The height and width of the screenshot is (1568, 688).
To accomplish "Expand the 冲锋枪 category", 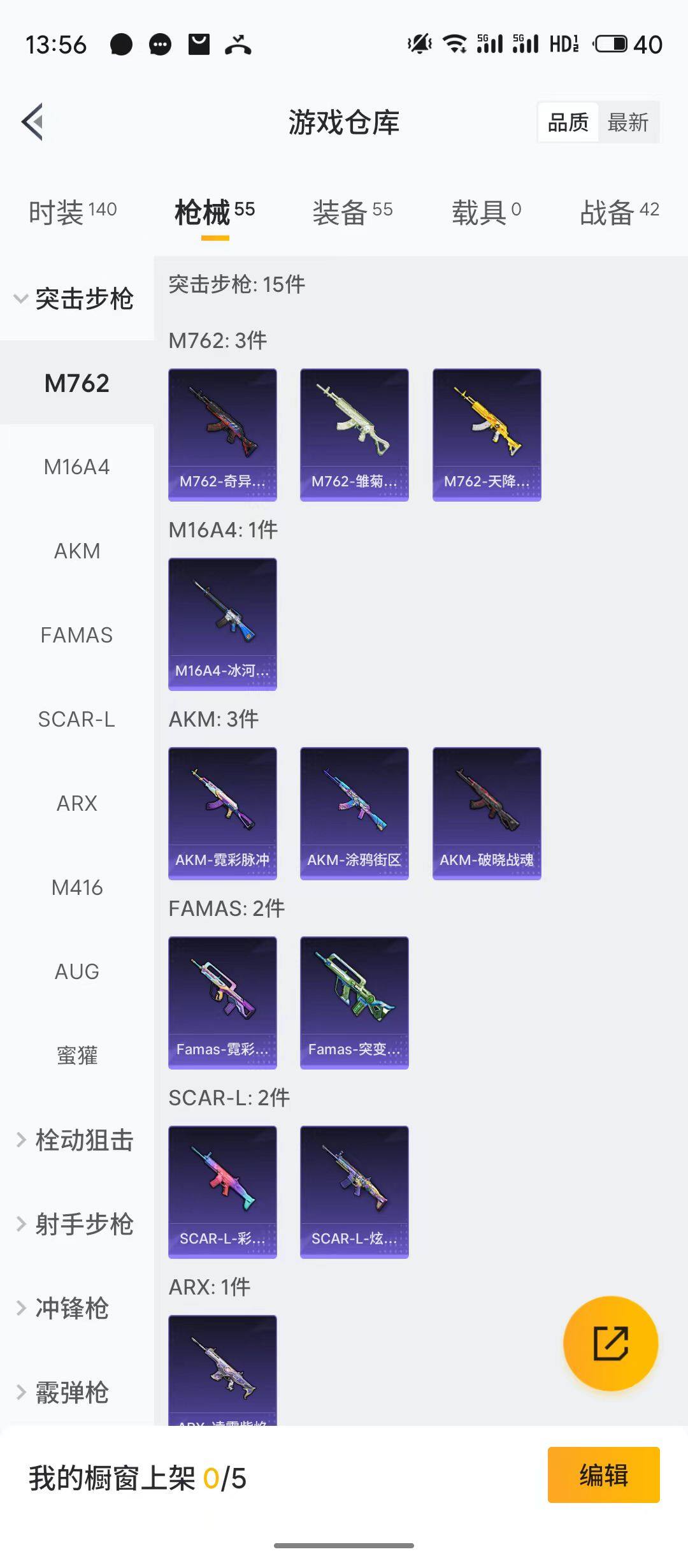I will 64,1308.
